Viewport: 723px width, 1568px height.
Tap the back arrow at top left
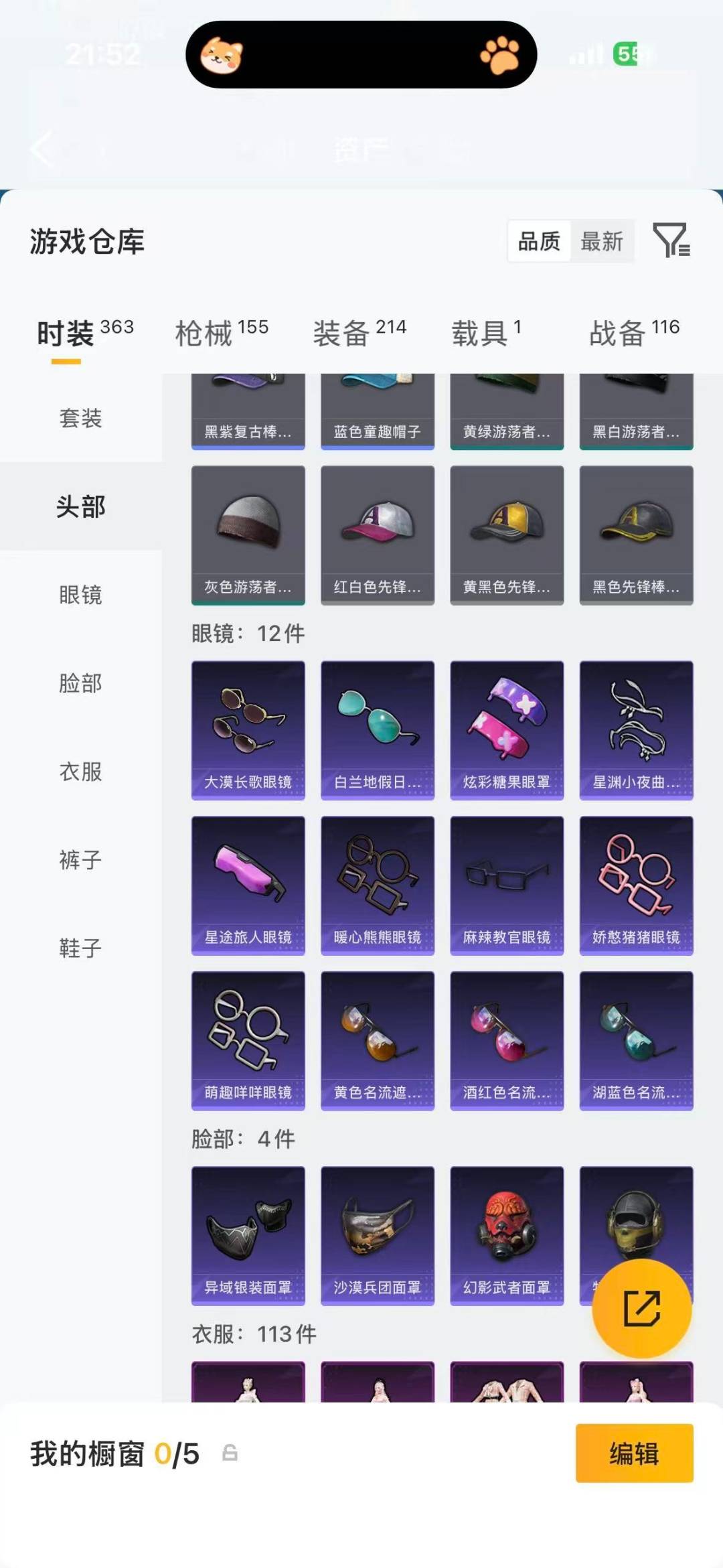(x=42, y=149)
